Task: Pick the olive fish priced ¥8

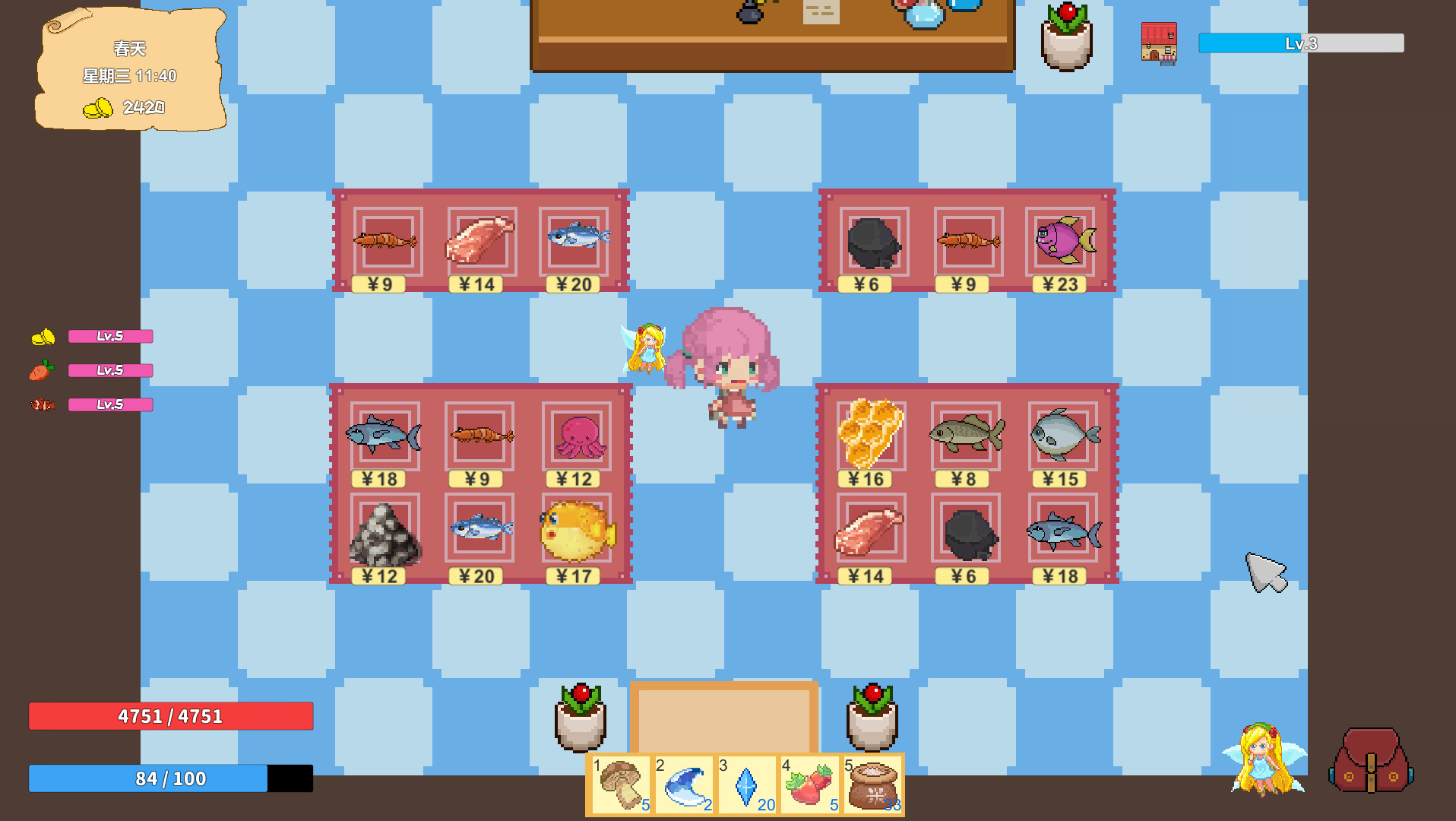Action: tap(967, 433)
